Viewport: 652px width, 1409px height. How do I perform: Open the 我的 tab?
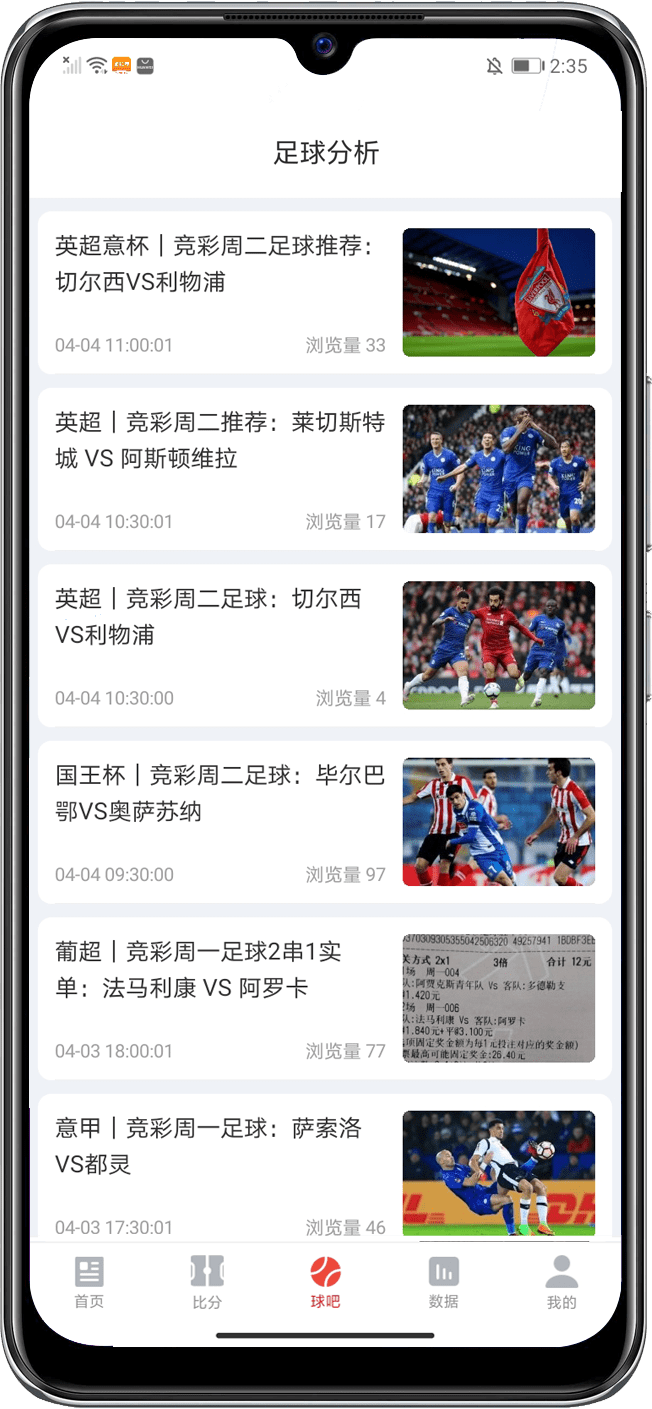(561, 1283)
